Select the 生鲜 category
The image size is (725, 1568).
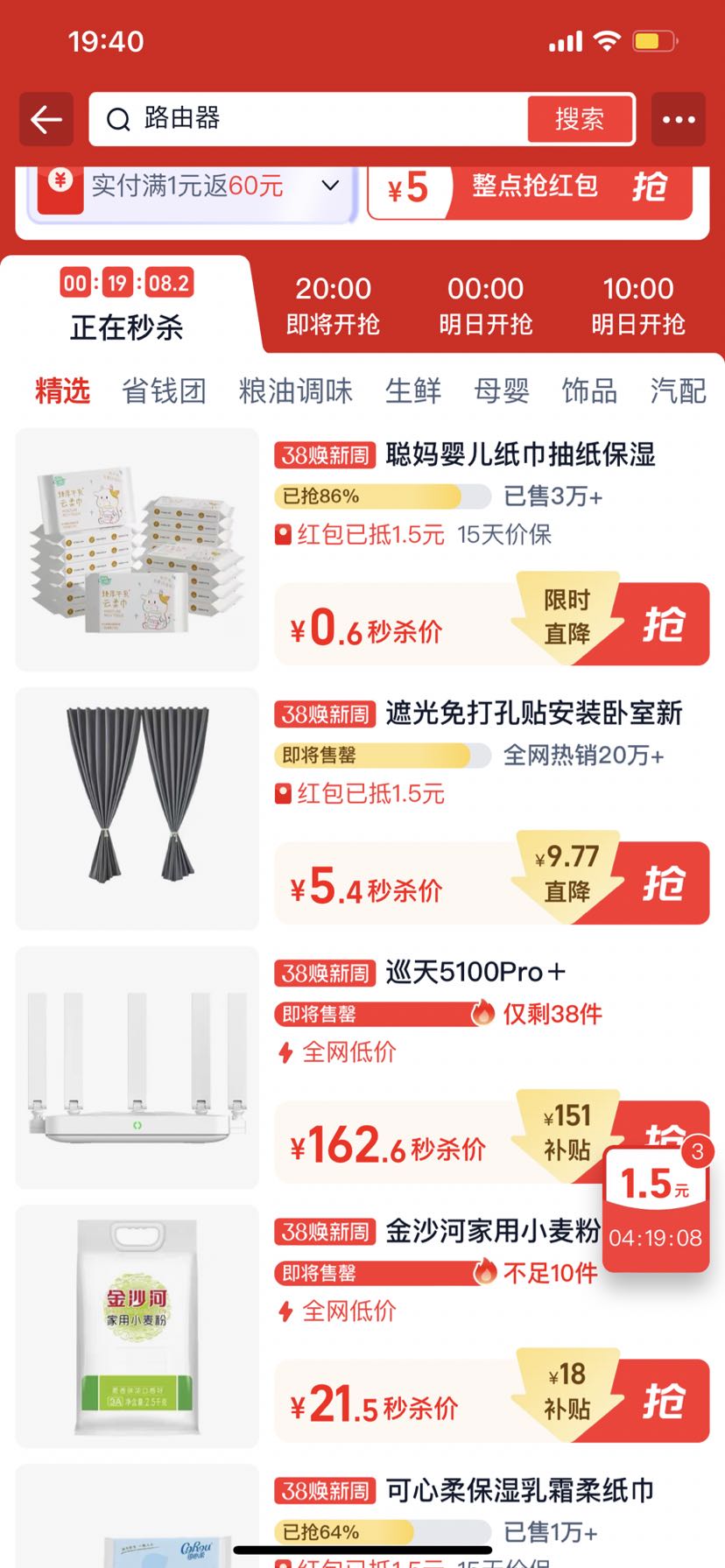pyautogui.click(x=413, y=390)
